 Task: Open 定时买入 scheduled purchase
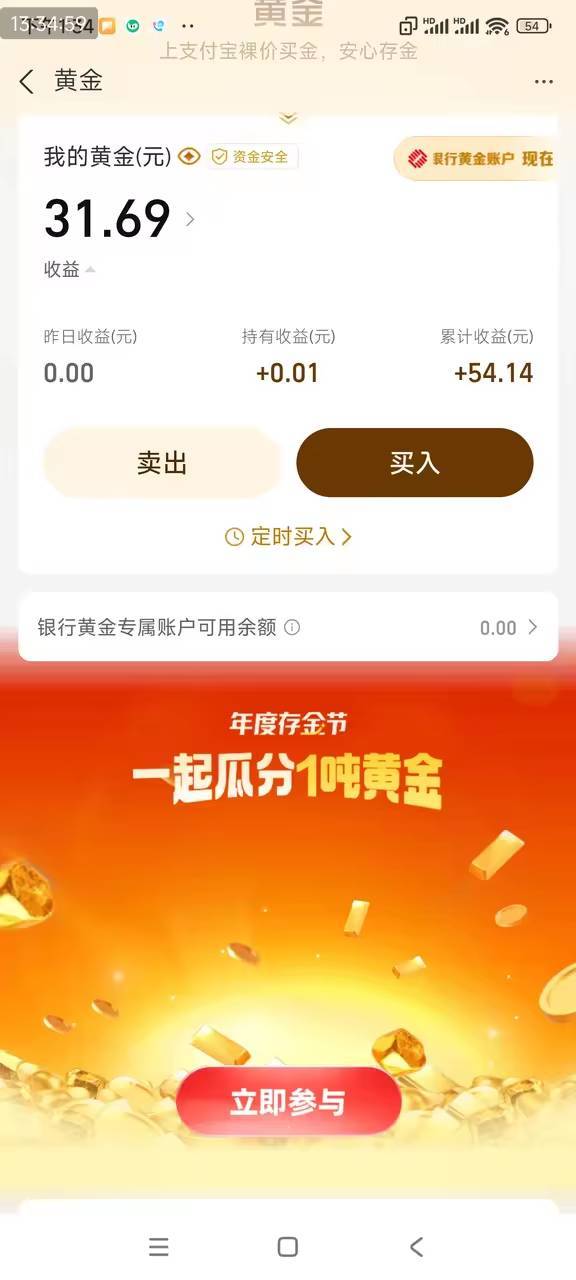coord(288,537)
